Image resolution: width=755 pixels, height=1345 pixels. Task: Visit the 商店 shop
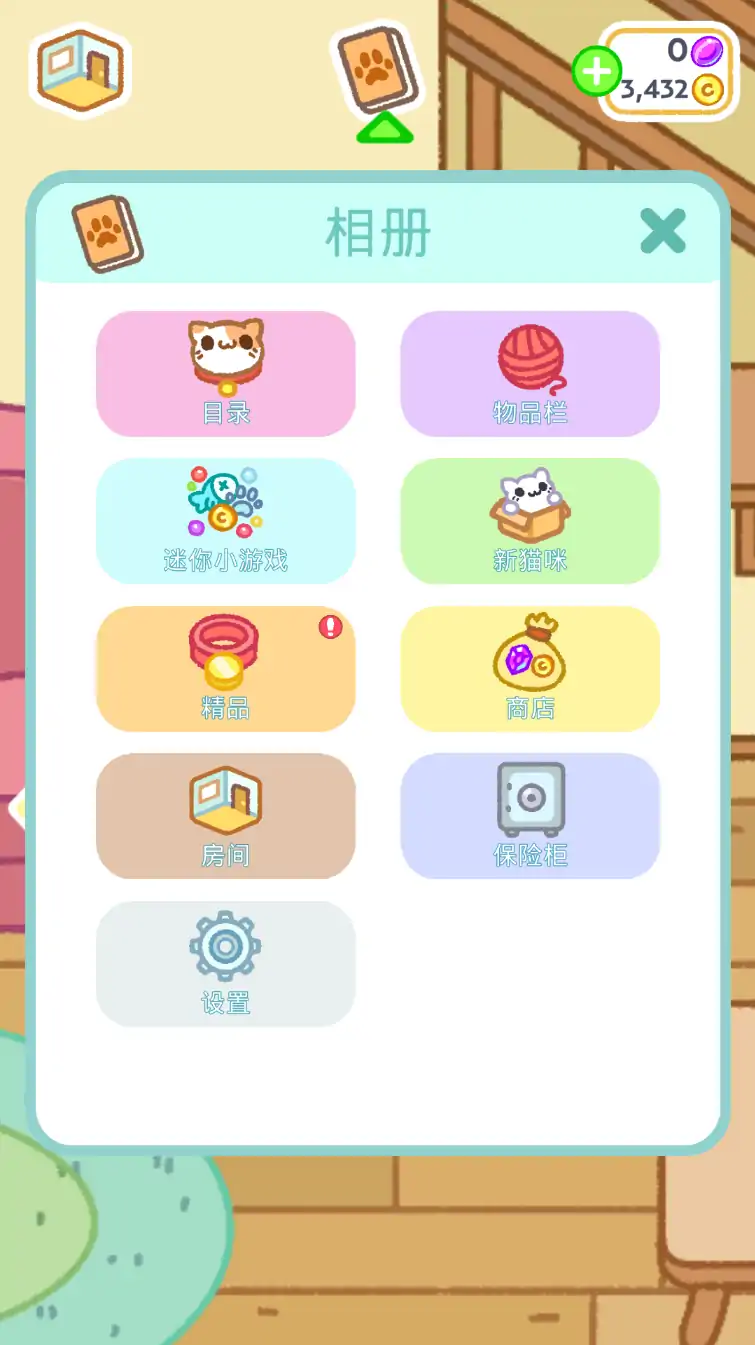click(x=530, y=668)
